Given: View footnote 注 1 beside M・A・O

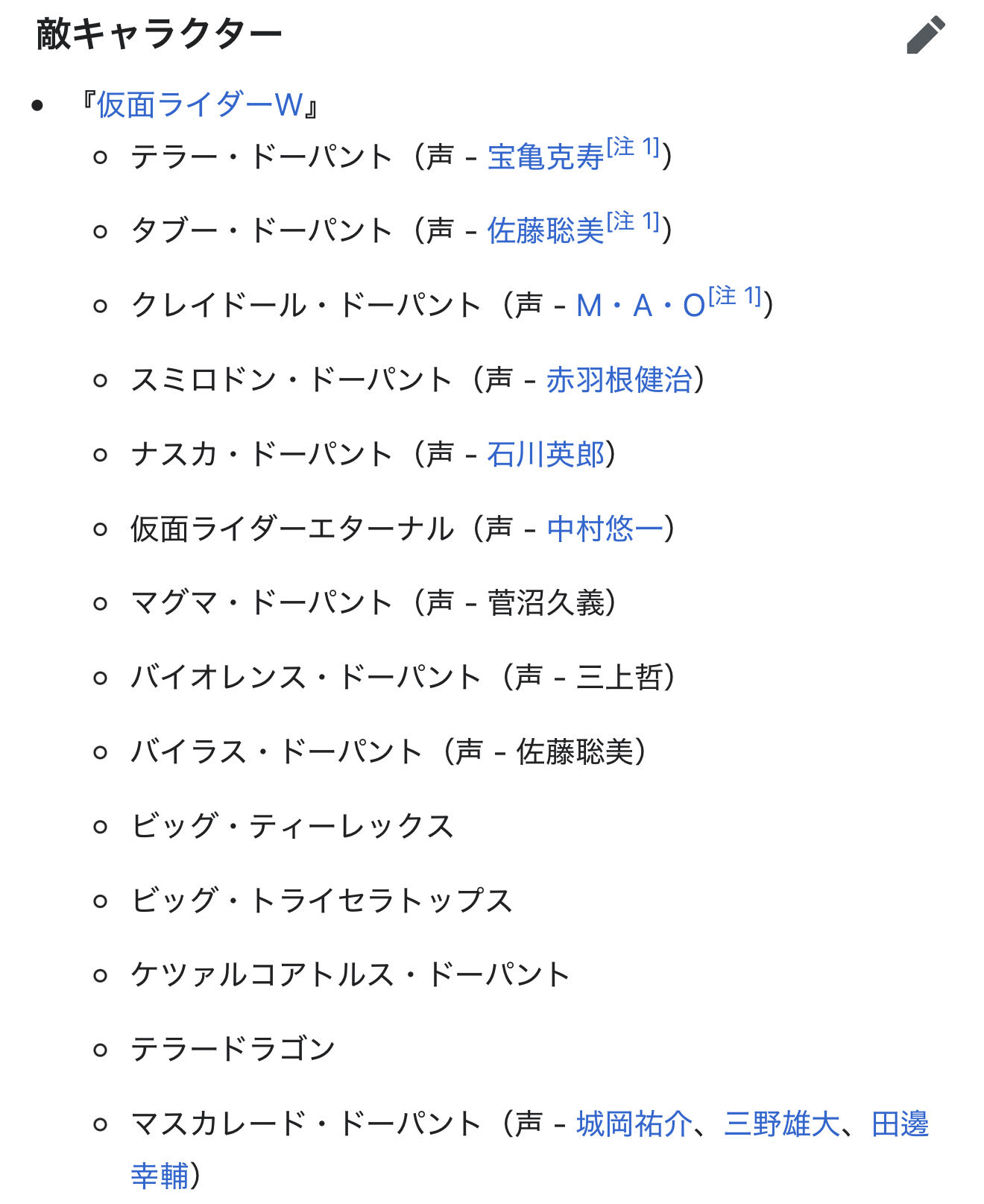Looking at the screenshot, I should (735, 296).
